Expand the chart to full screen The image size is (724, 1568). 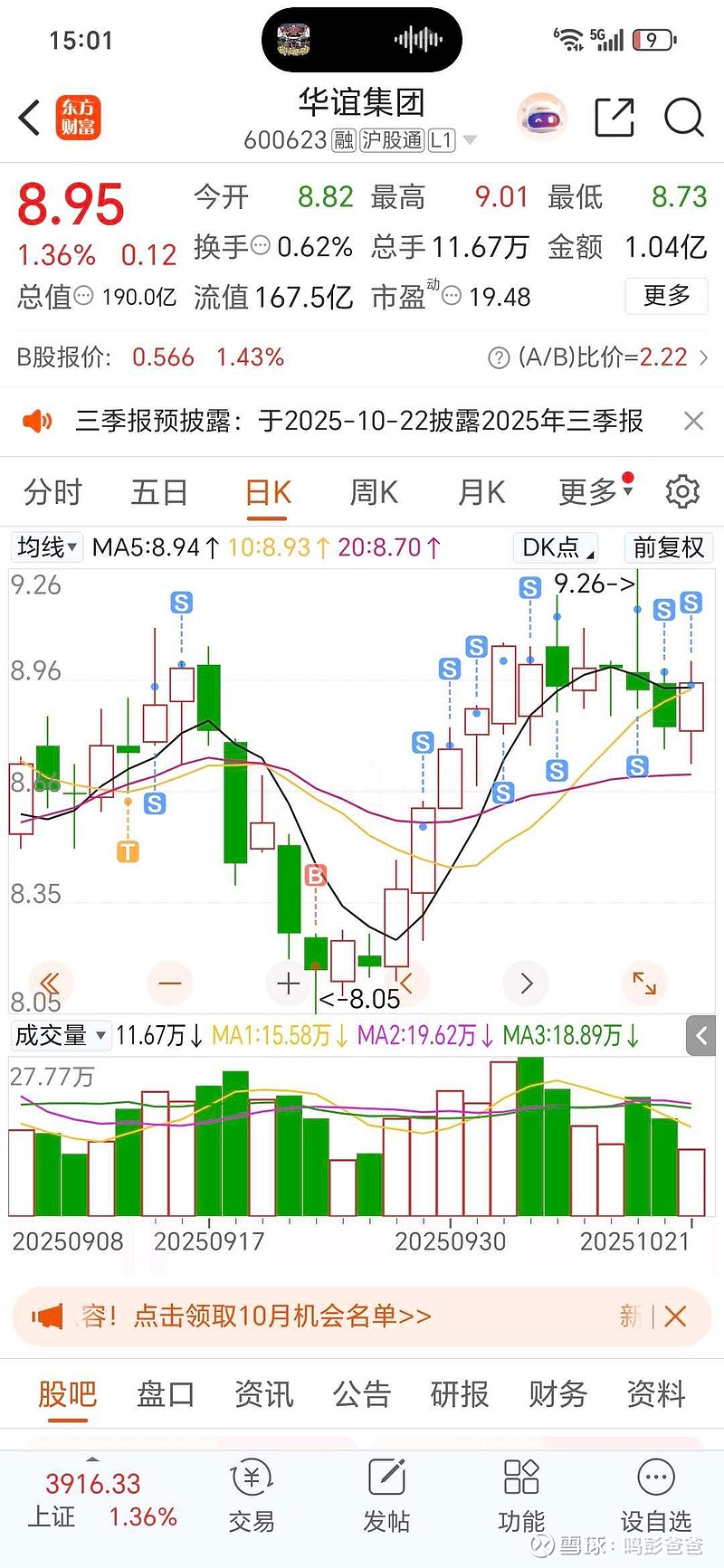coord(644,984)
